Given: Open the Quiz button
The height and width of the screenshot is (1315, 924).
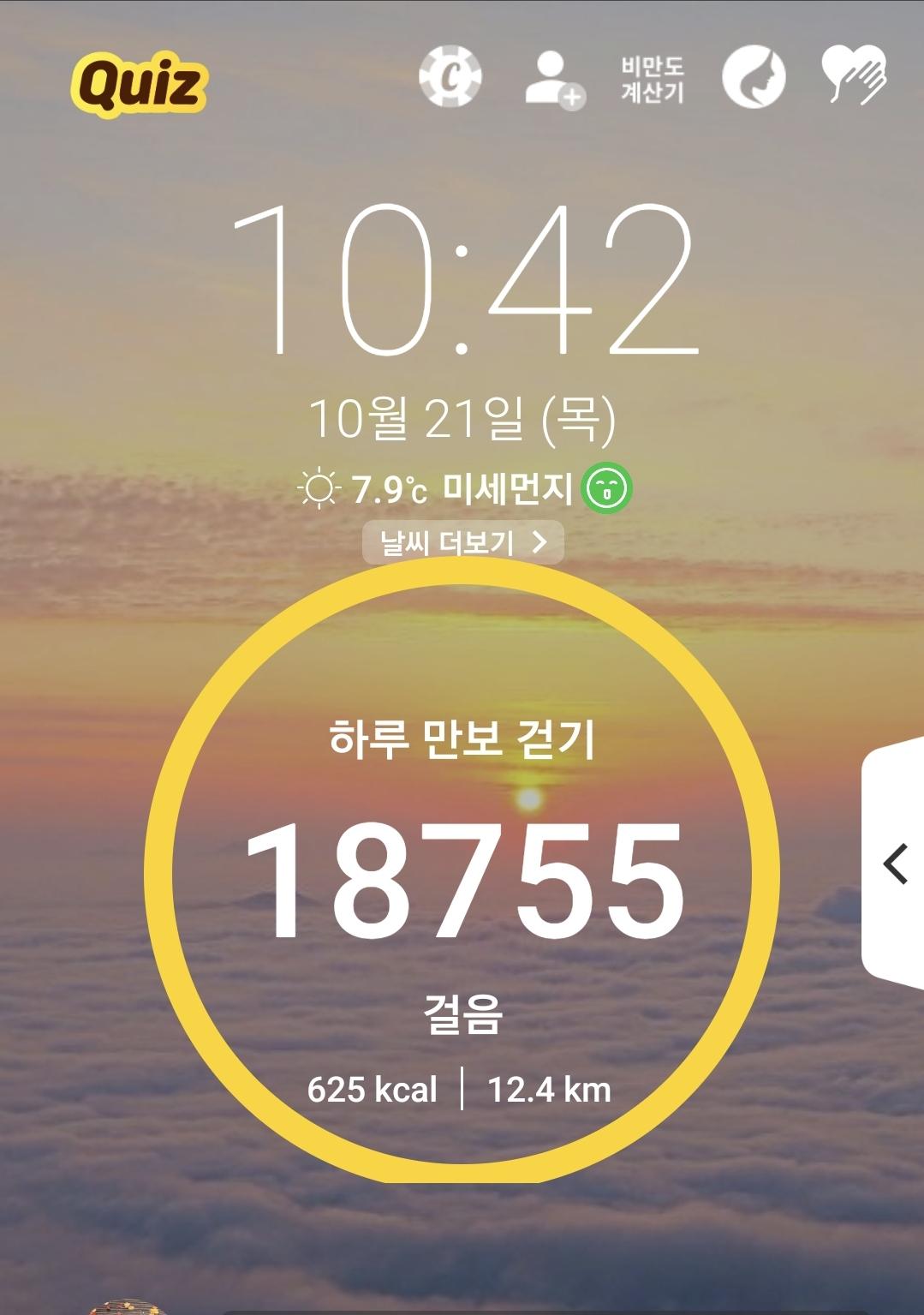Looking at the screenshot, I should pyautogui.click(x=139, y=85).
